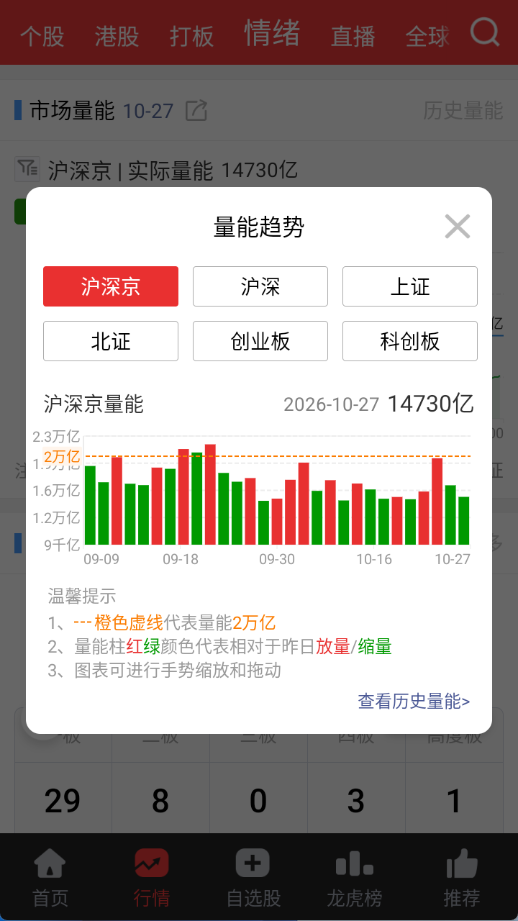Show 创业板 volume trend
The image size is (518, 921).
[260, 341]
